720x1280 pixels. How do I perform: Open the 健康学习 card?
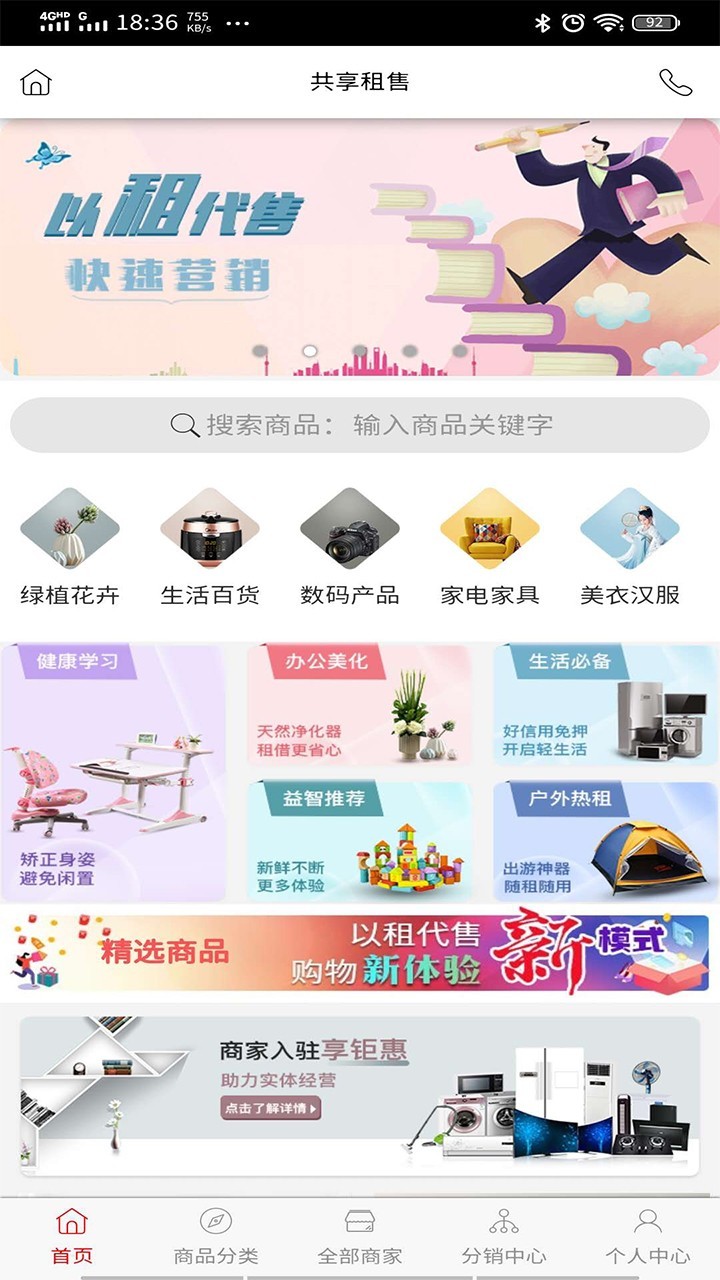(x=114, y=773)
